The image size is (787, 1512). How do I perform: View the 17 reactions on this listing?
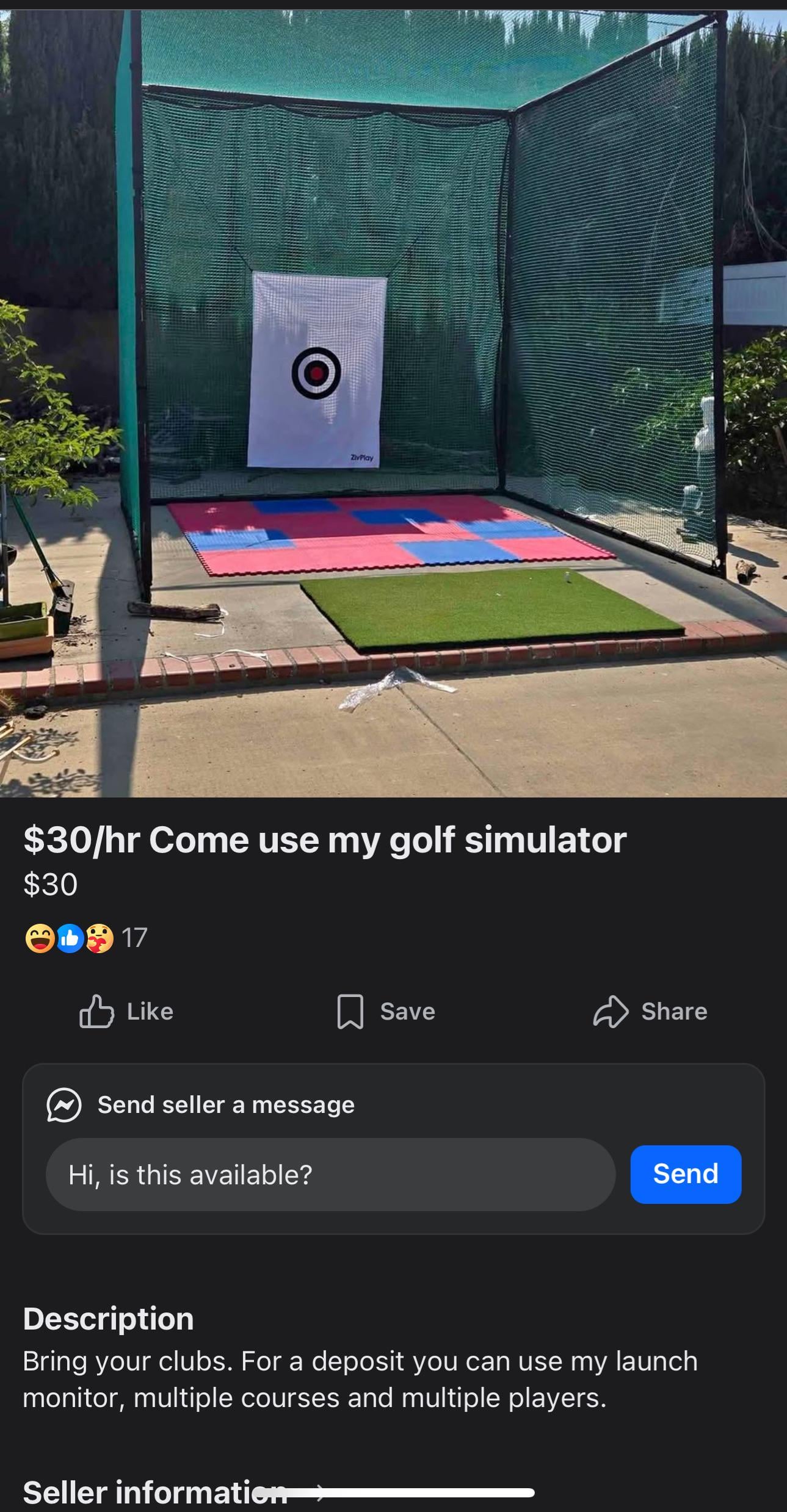[85, 938]
